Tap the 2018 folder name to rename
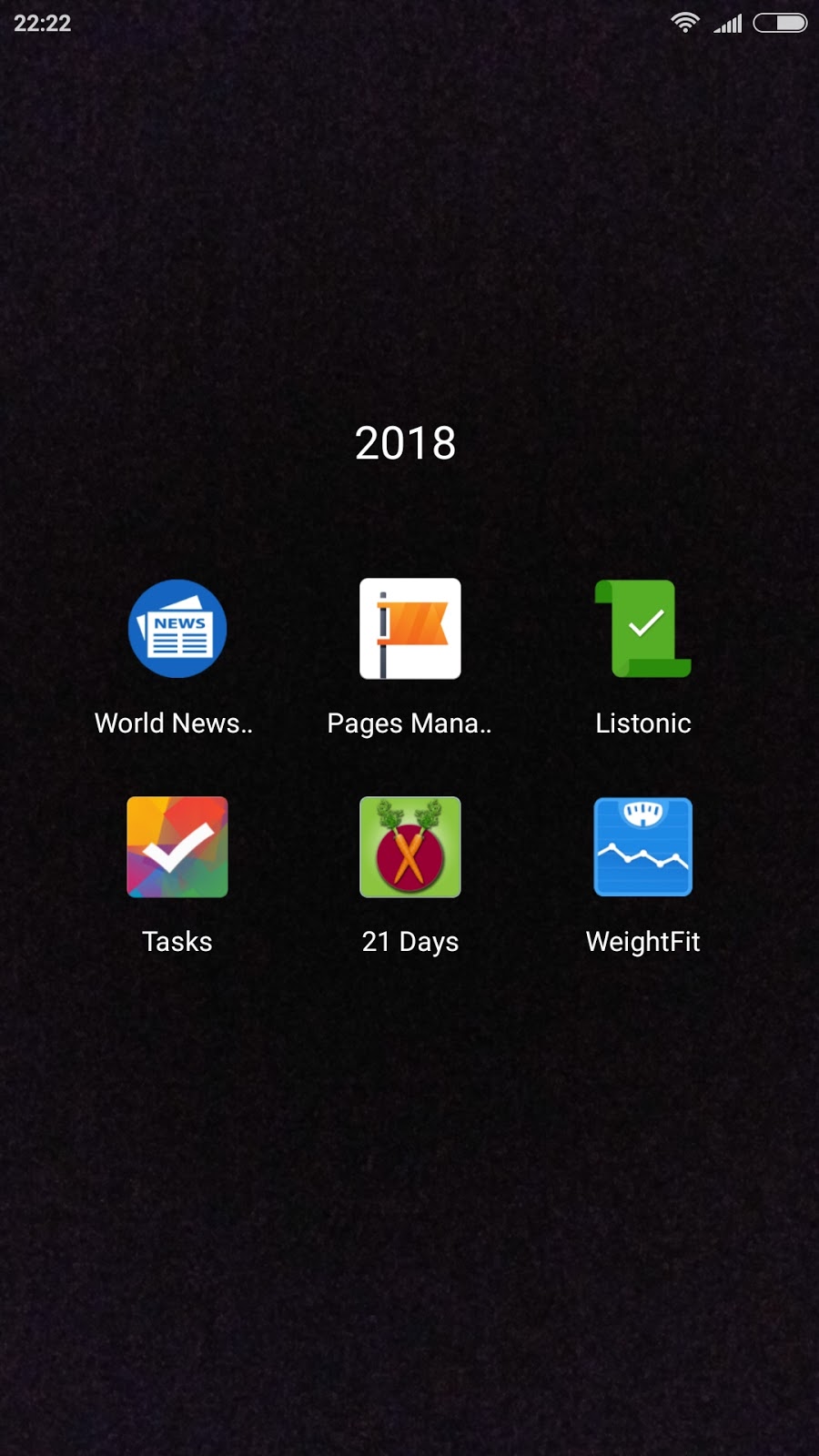Screen dimensions: 819x1456 tap(406, 443)
